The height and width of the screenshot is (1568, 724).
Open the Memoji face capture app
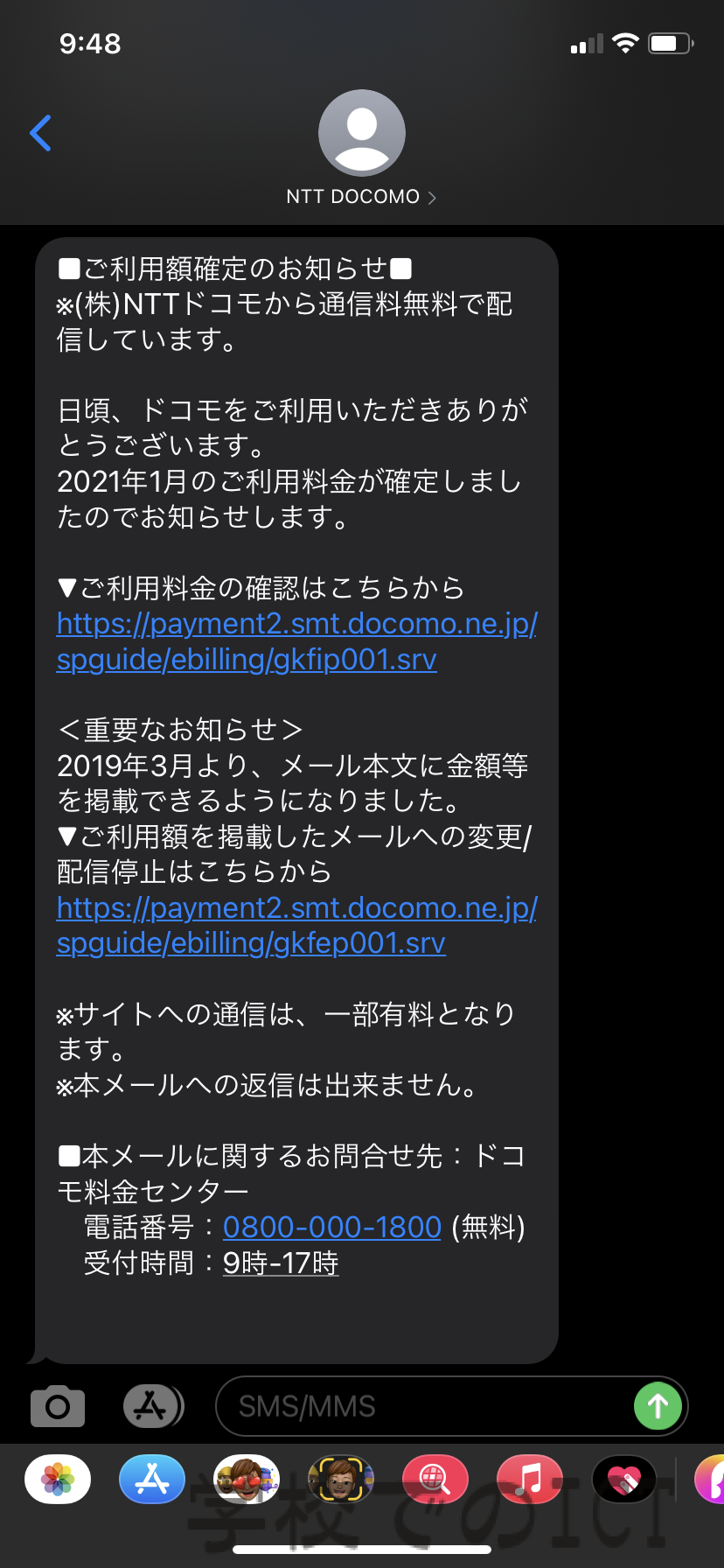(341, 1479)
